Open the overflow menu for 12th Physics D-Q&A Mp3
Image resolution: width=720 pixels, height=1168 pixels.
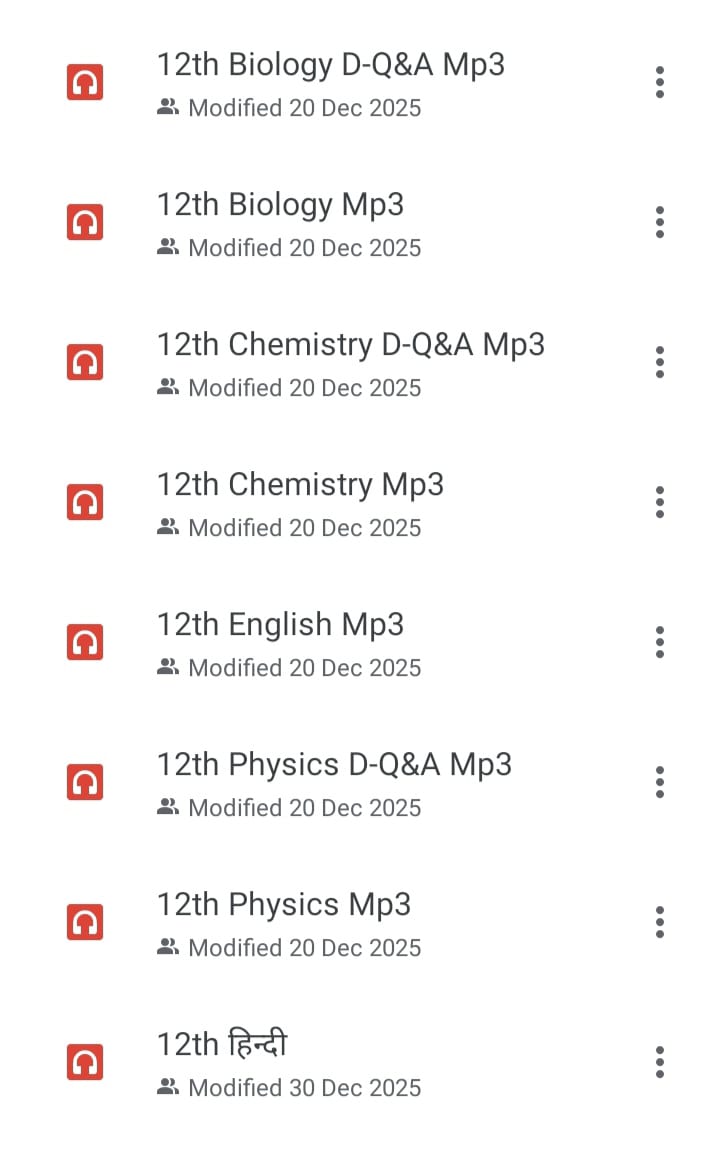(x=659, y=782)
